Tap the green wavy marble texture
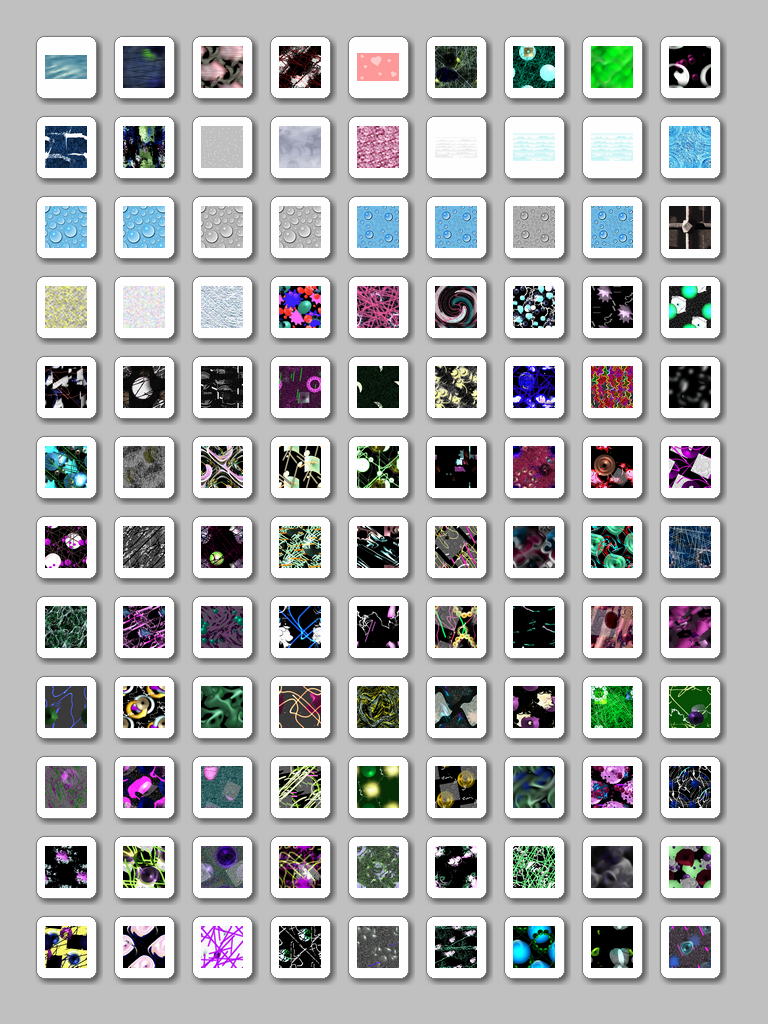 222,707
